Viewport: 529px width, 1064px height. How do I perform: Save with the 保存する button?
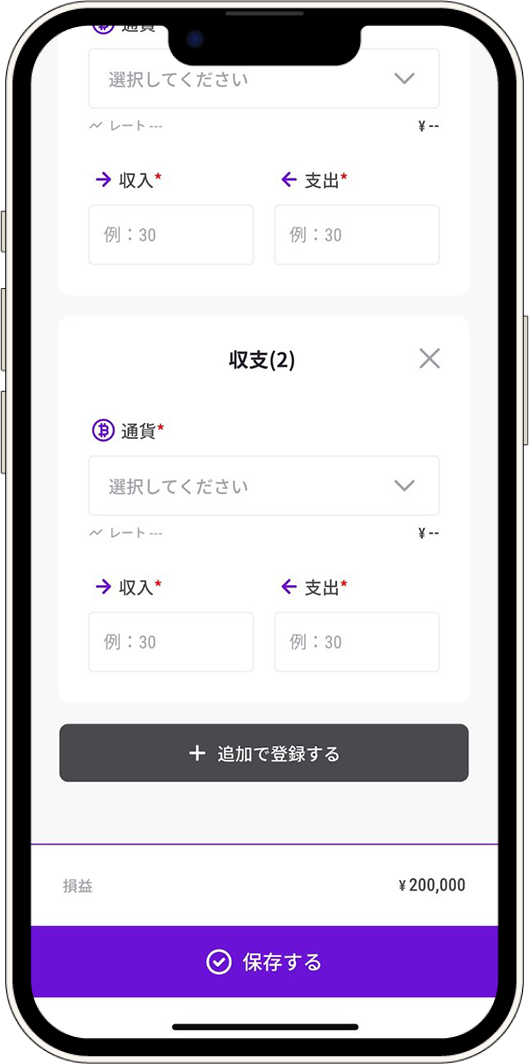click(264, 962)
